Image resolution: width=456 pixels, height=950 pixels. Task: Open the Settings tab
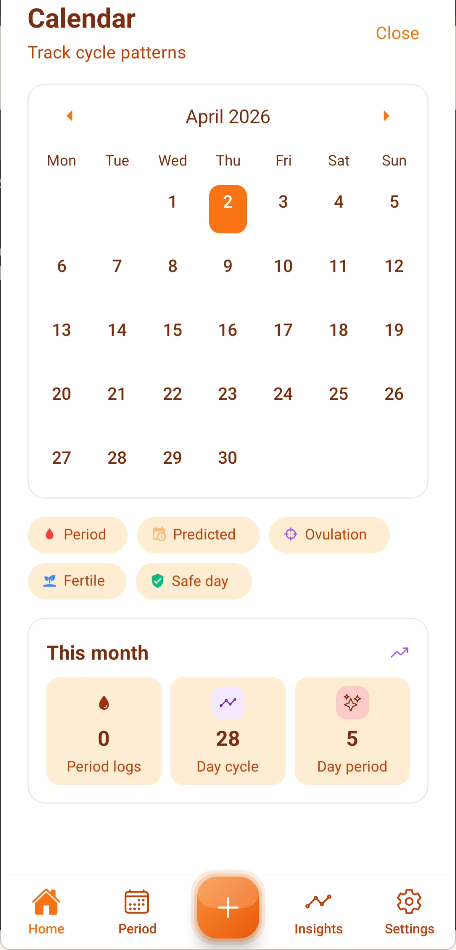coord(409,912)
